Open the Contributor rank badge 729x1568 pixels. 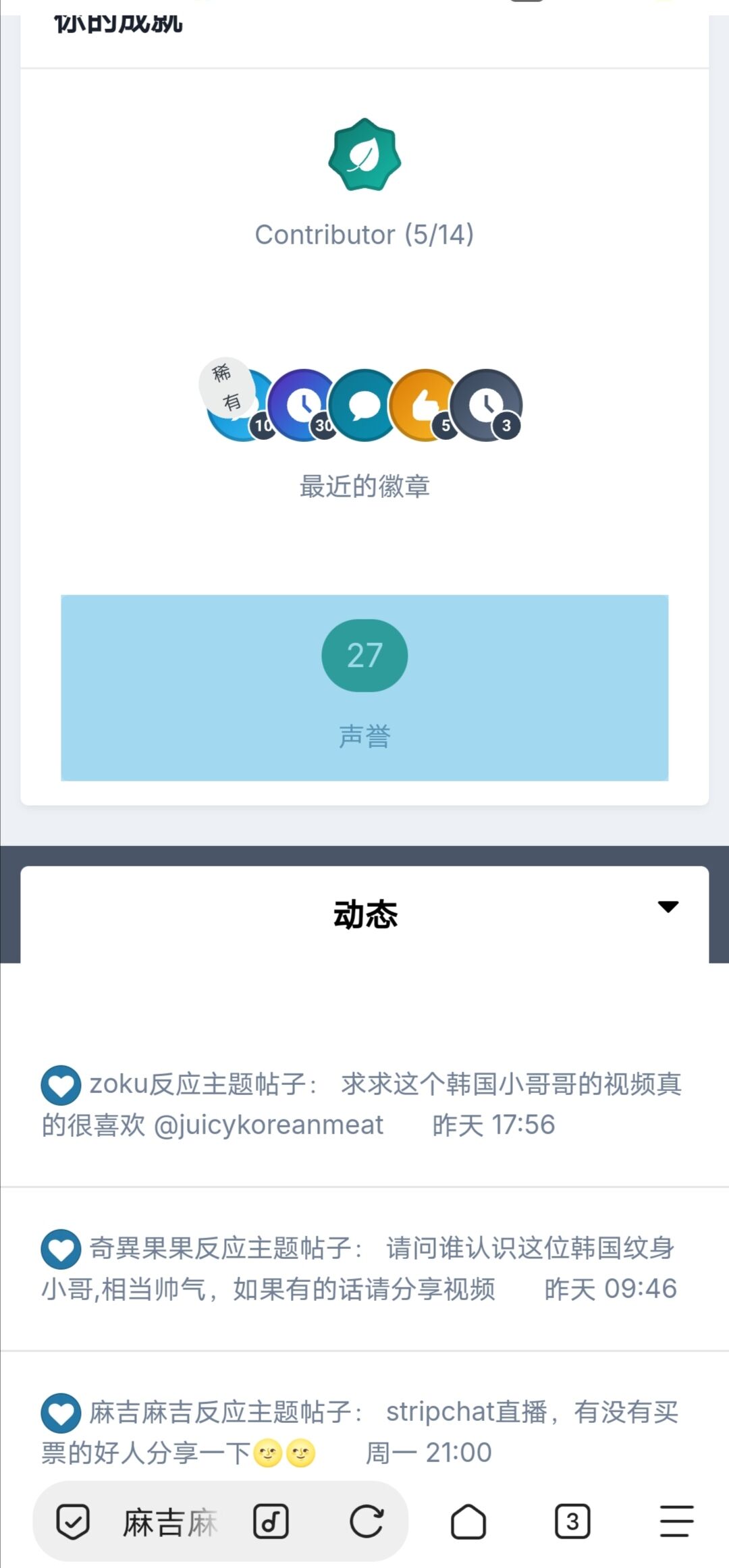(364, 155)
